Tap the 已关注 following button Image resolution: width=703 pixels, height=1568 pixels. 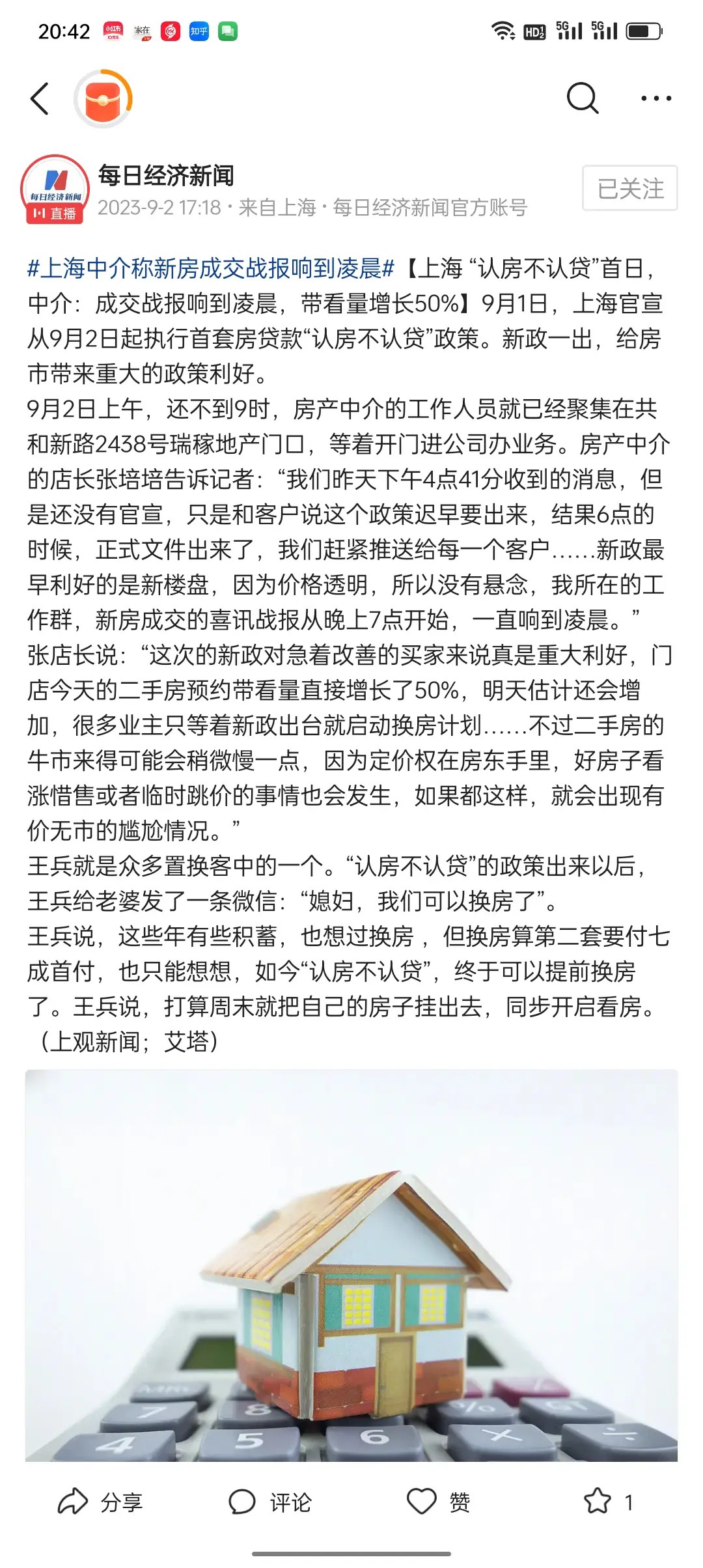tap(629, 188)
